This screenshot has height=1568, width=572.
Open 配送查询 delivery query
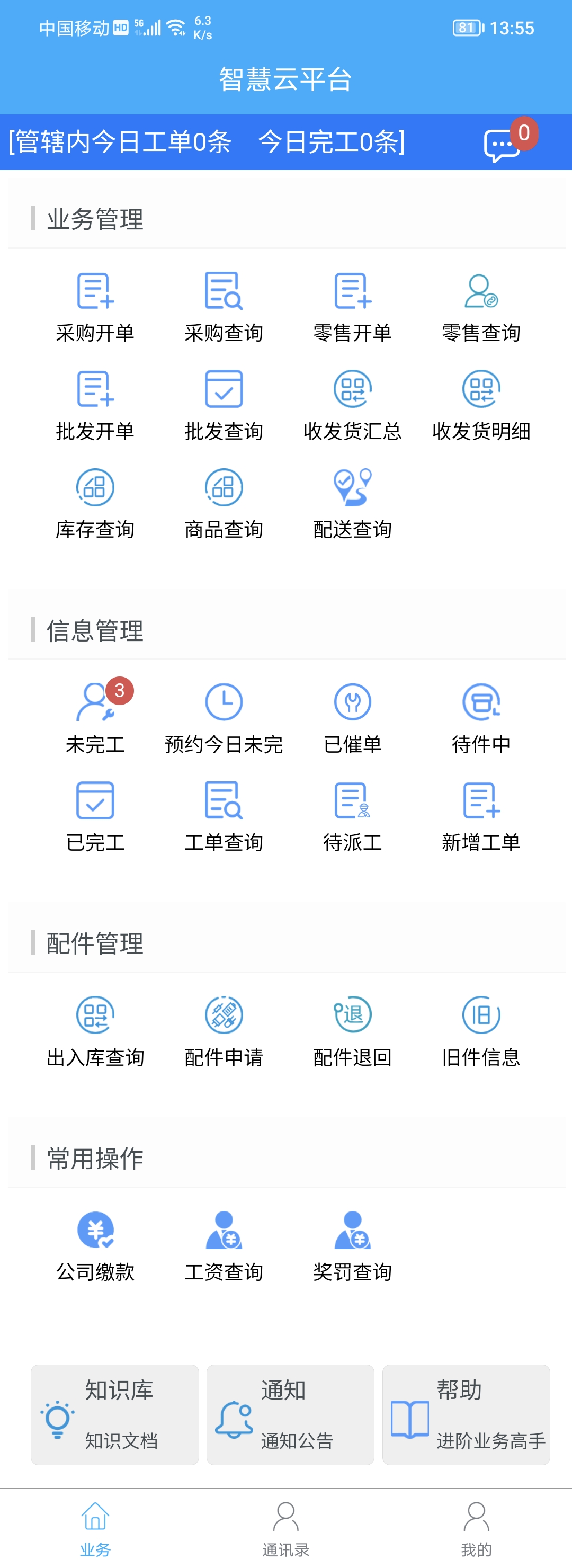point(352,503)
